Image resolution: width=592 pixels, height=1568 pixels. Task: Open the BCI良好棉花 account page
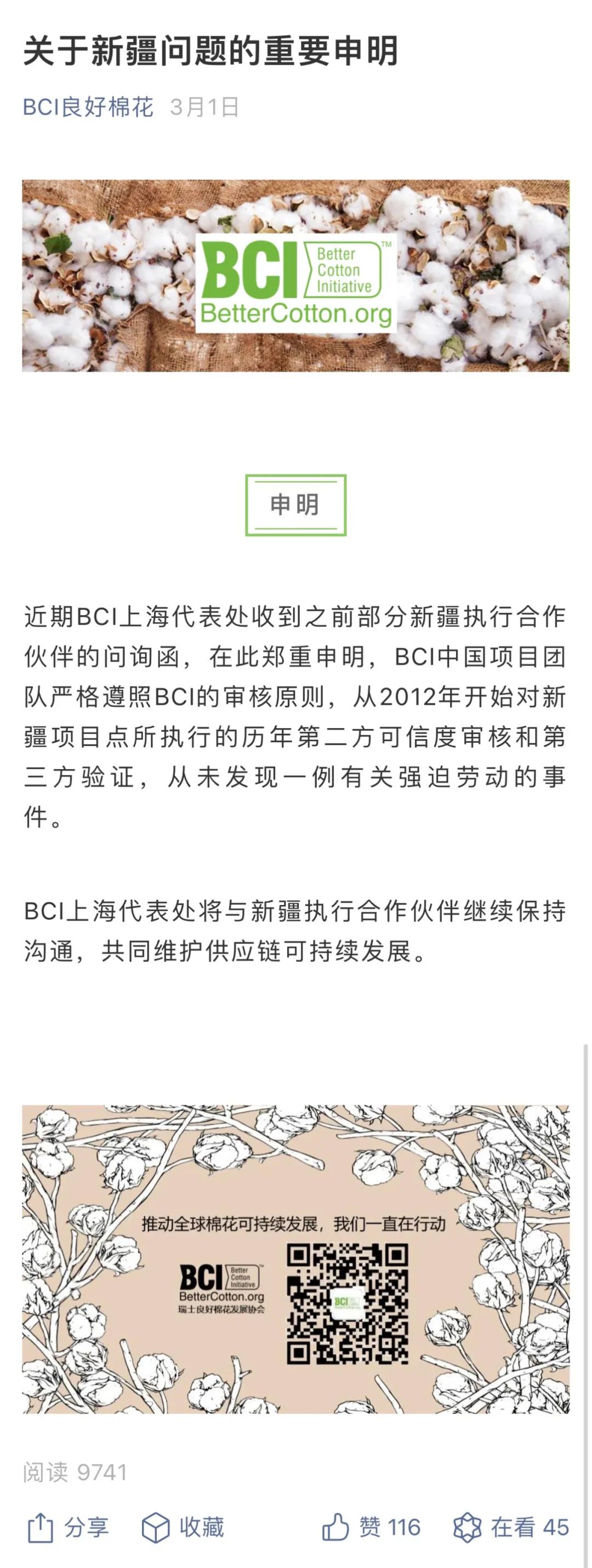click(x=88, y=107)
